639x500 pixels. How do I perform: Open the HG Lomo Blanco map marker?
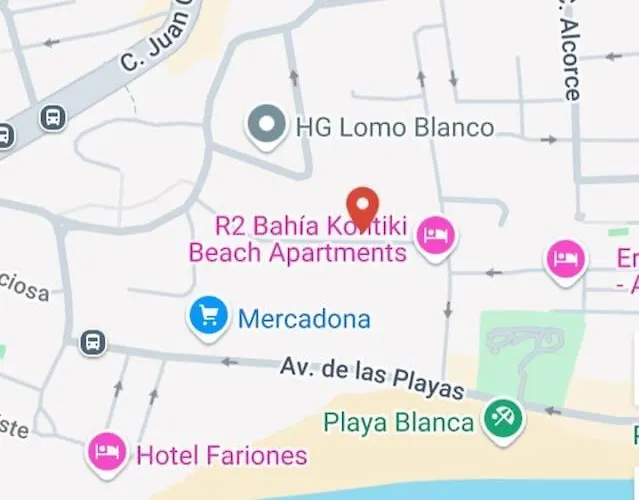tap(266, 126)
